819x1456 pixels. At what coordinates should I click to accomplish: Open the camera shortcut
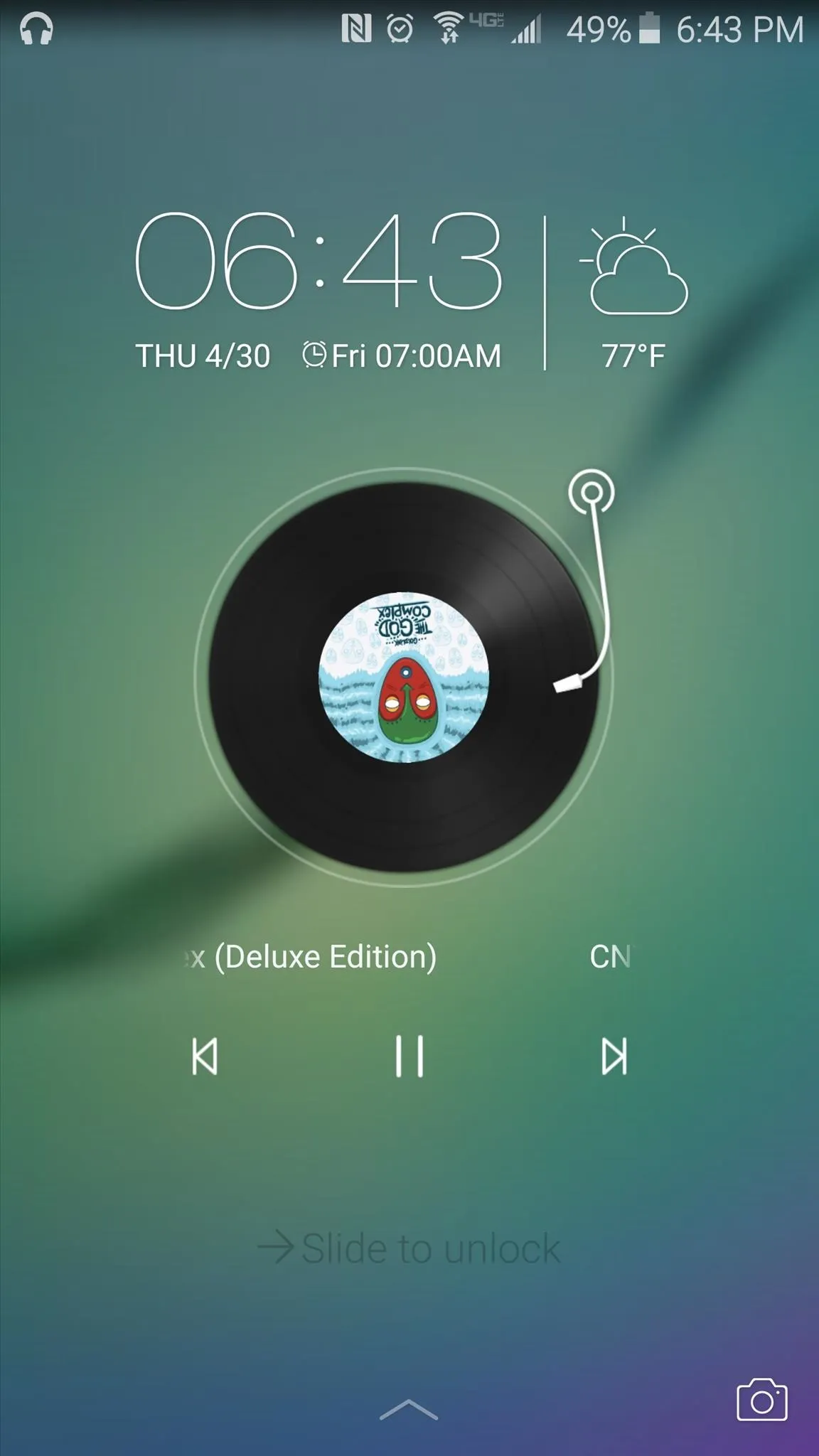[761, 1400]
